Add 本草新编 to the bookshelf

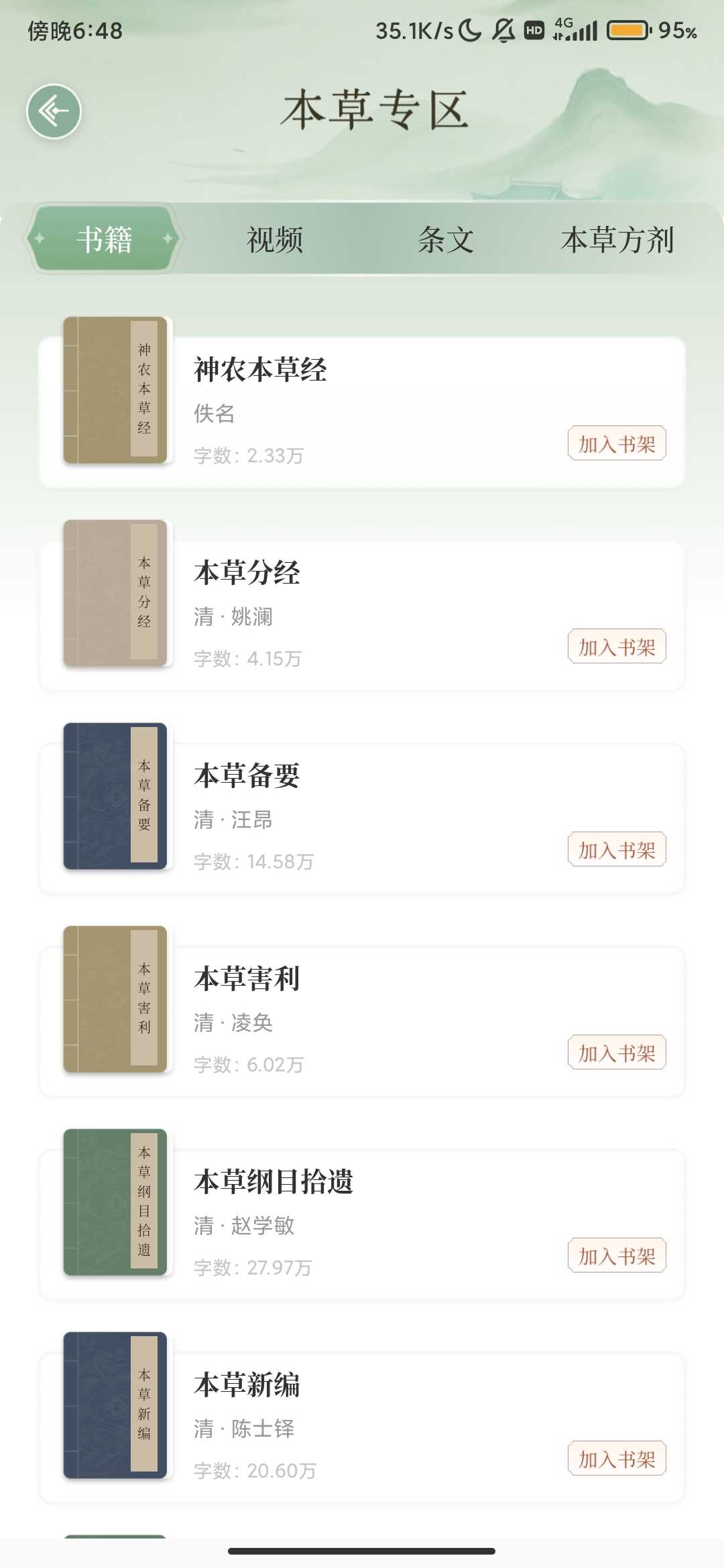point(617,1459)
